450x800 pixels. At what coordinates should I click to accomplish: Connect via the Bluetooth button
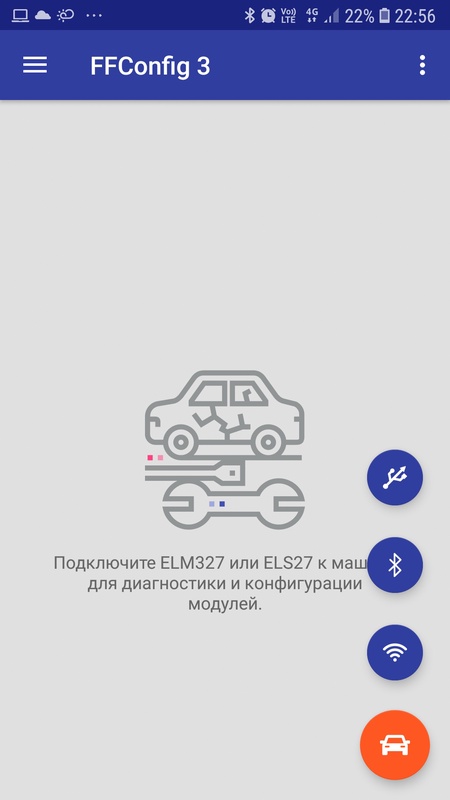pyautogui.click(x=395, y=565)
